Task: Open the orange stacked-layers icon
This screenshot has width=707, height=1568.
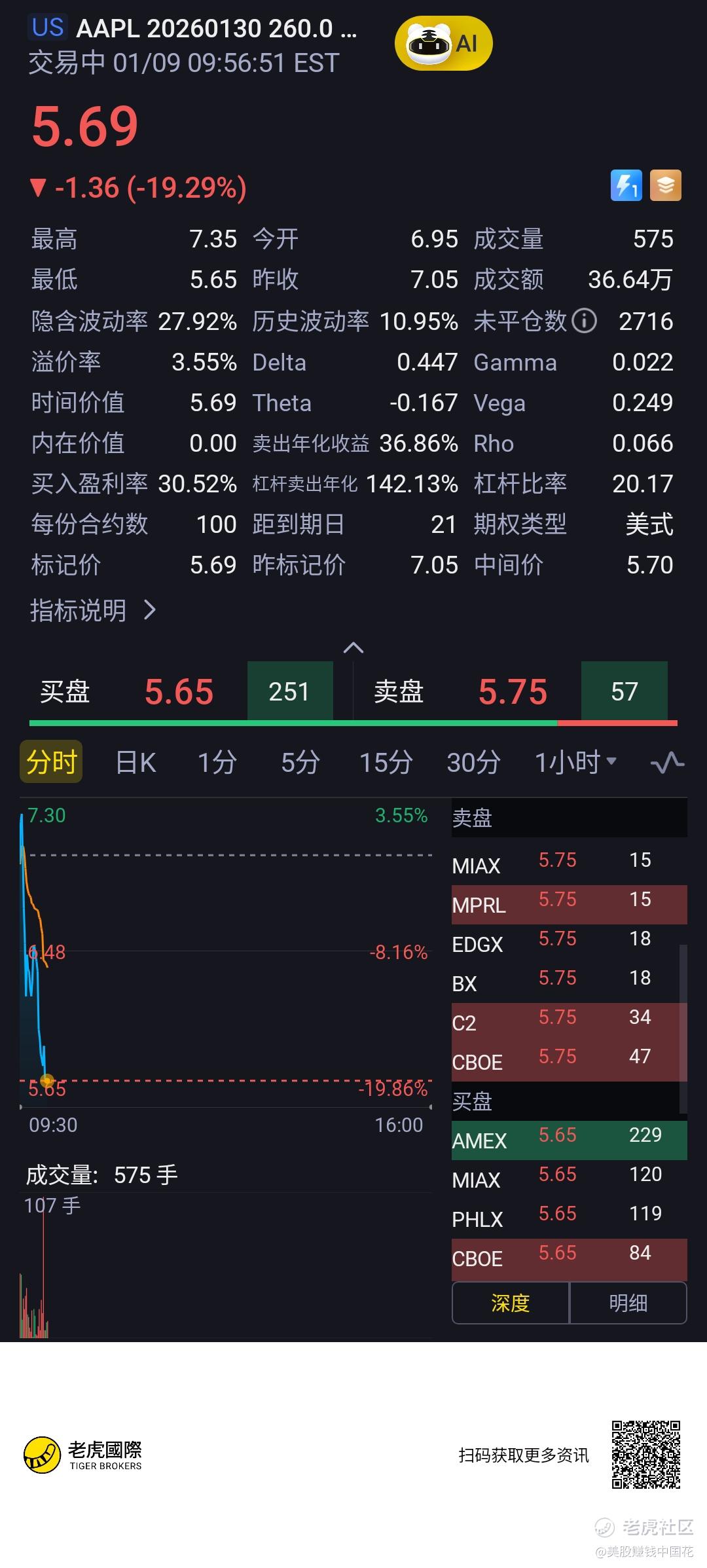Action: point(666,185)
